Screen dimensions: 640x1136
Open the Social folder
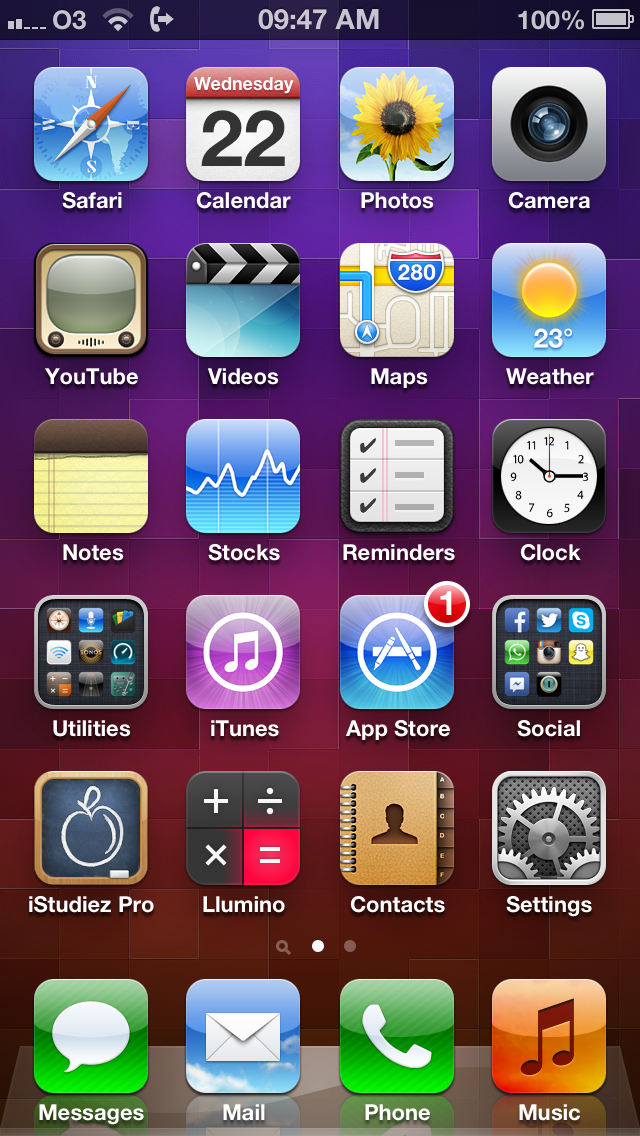549,652
